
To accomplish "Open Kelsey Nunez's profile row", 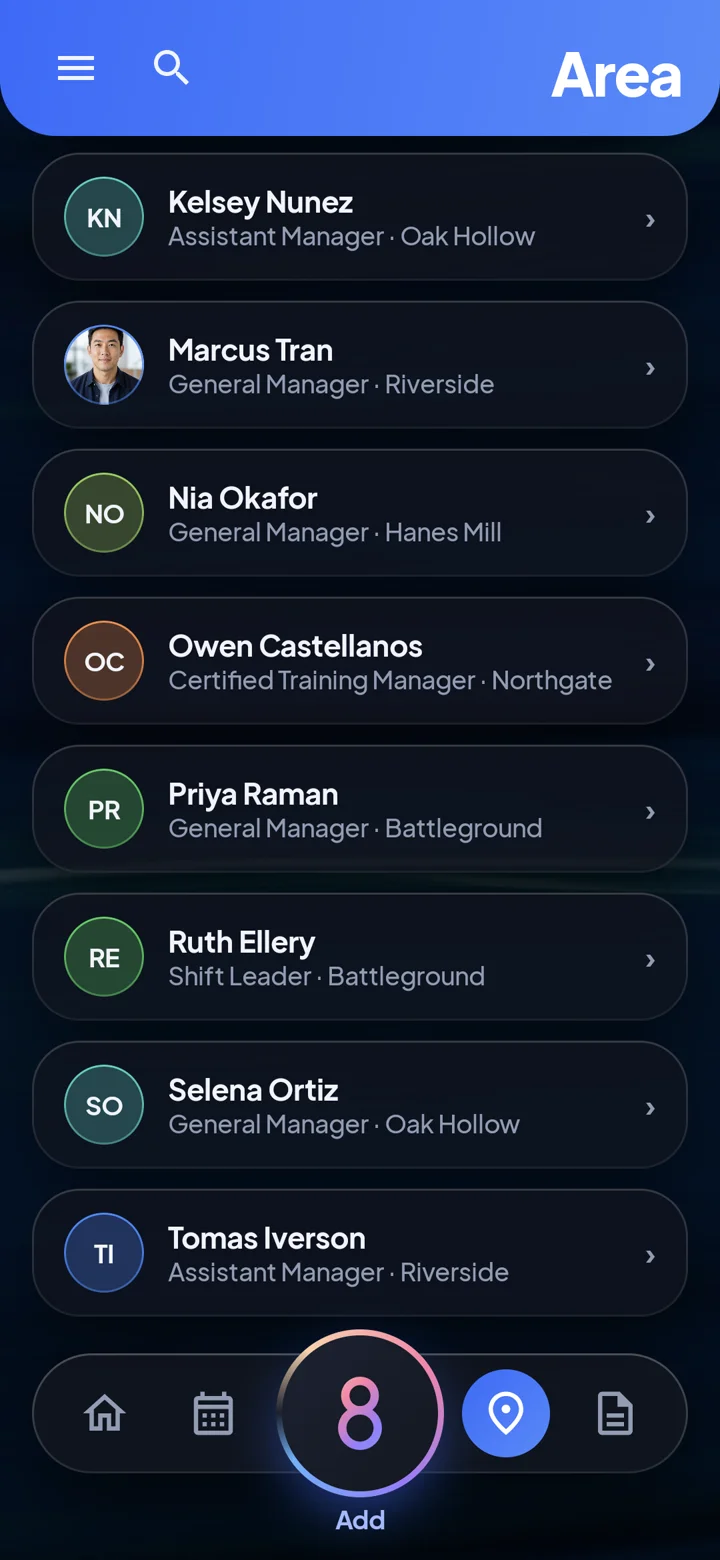I will (x=360, y=217).
